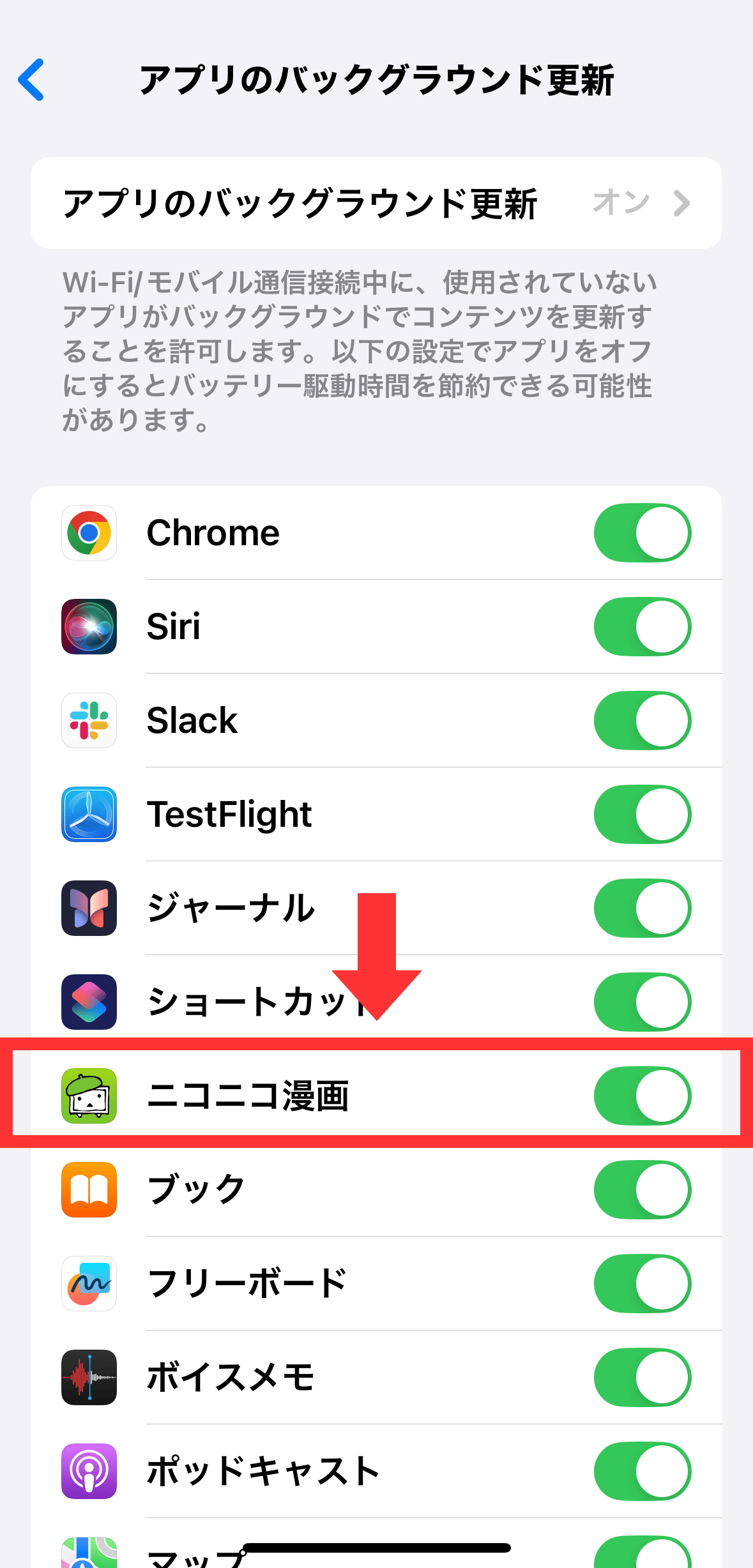Toggle ポッドキャスト background refresh switch
753x1568 pixels.
642,1471
